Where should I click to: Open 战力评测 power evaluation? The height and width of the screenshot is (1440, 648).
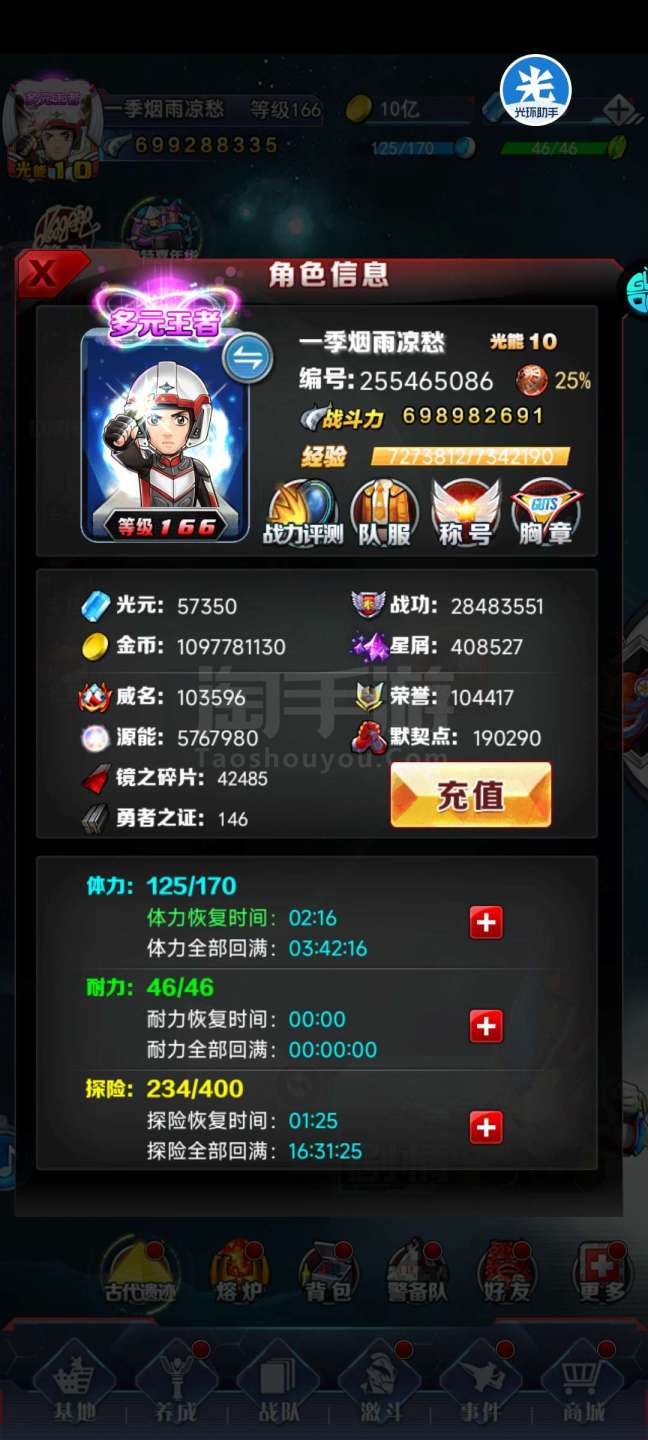pos(303,511)
